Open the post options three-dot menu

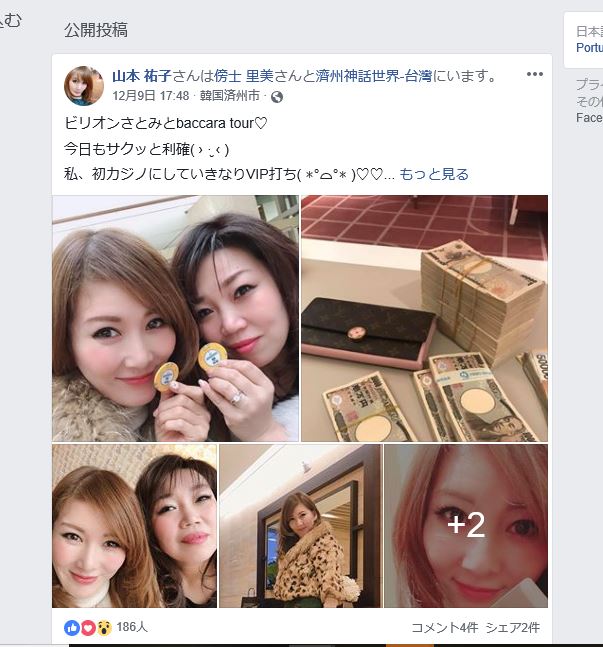click(535, 75)
